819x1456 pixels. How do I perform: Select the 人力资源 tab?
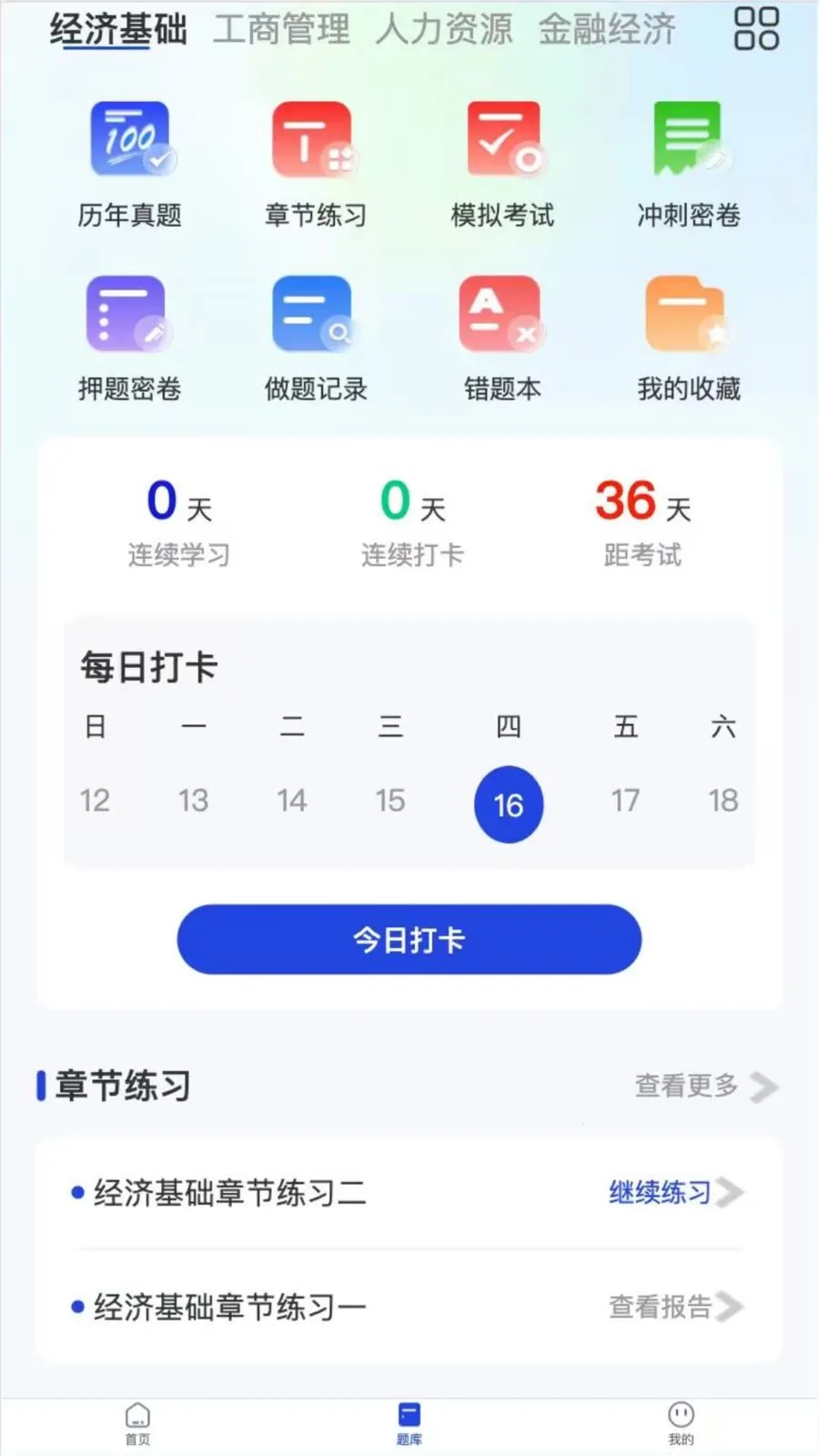(x=443, y=30)
